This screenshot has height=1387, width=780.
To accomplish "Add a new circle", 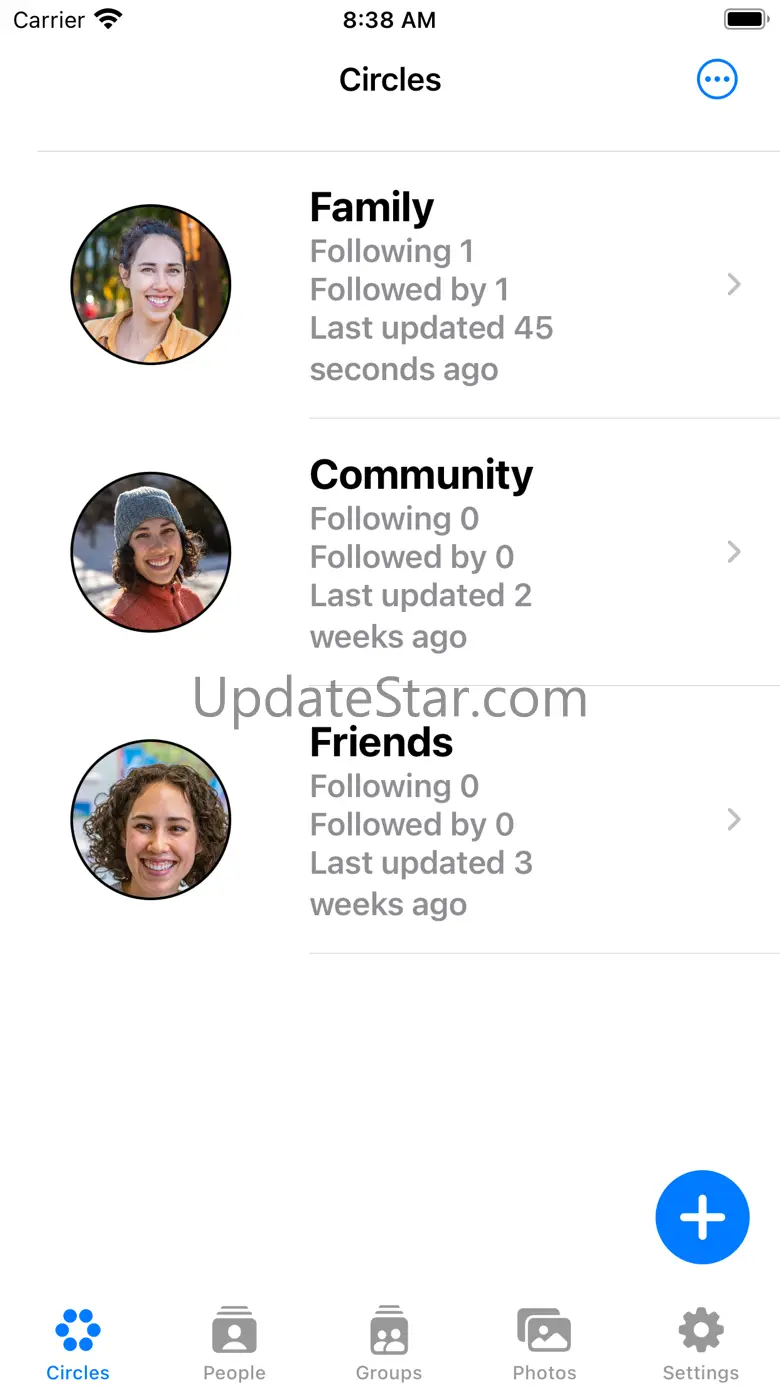I will (702, 1217).
